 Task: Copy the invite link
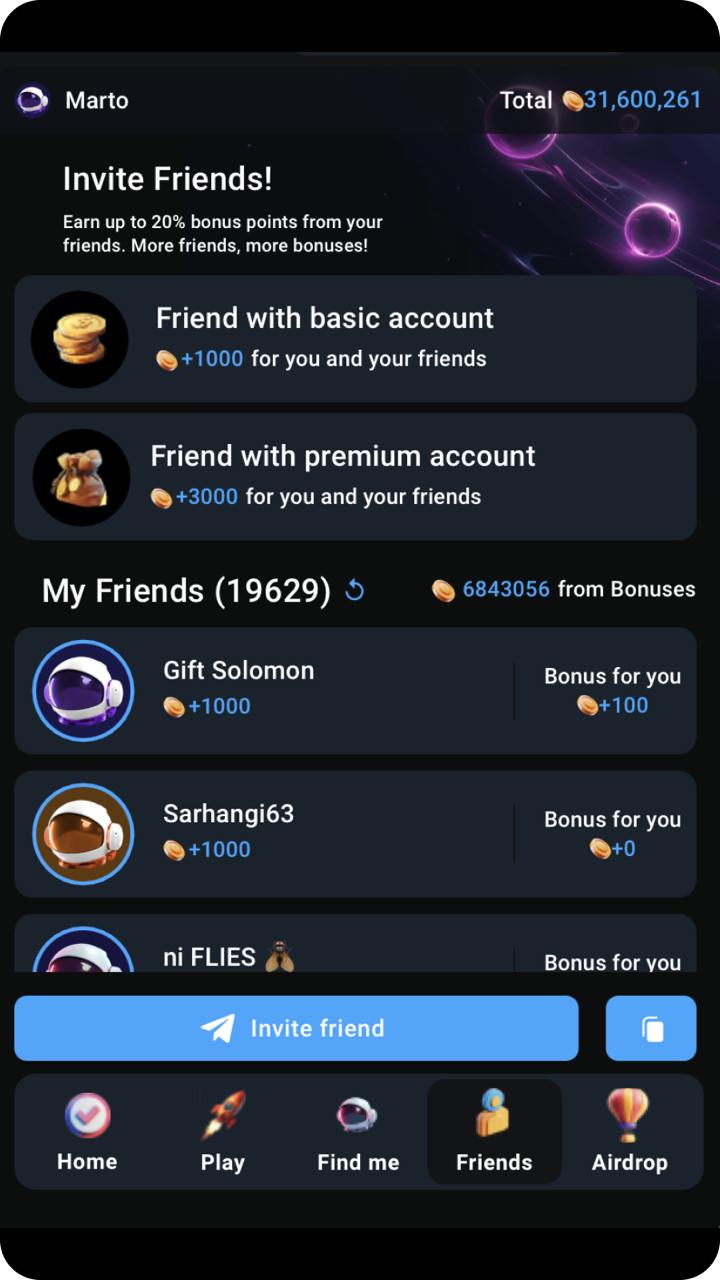(651, 1028)
